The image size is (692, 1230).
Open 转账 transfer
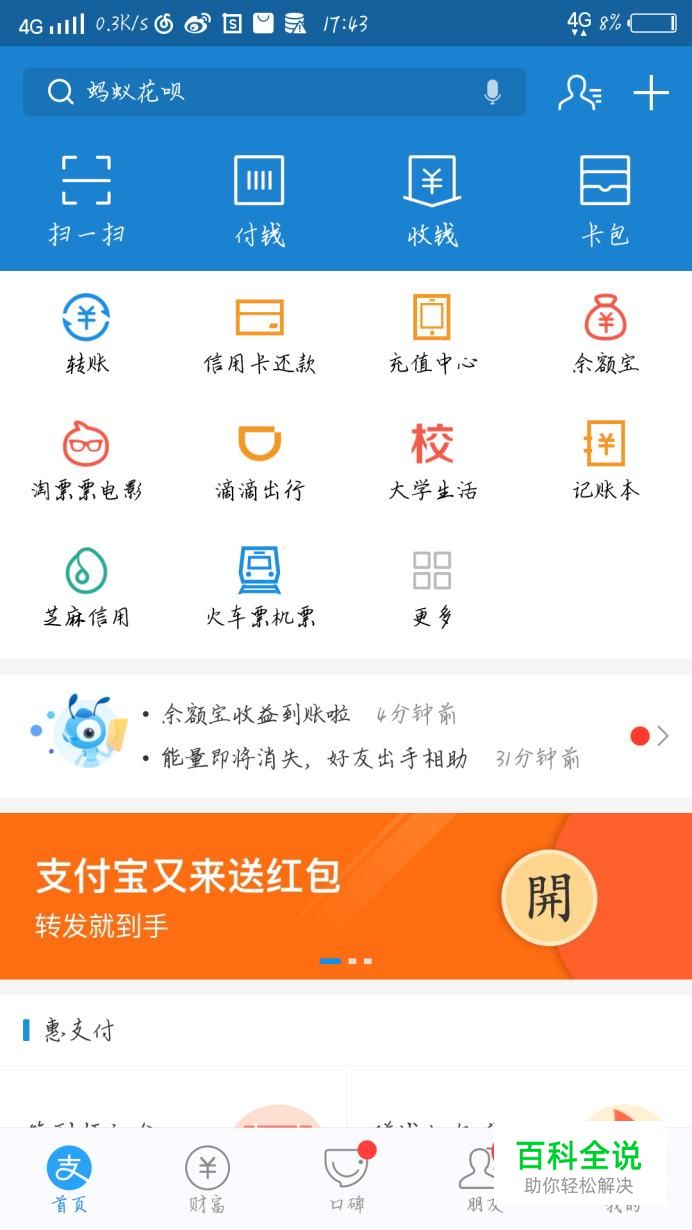87,335
